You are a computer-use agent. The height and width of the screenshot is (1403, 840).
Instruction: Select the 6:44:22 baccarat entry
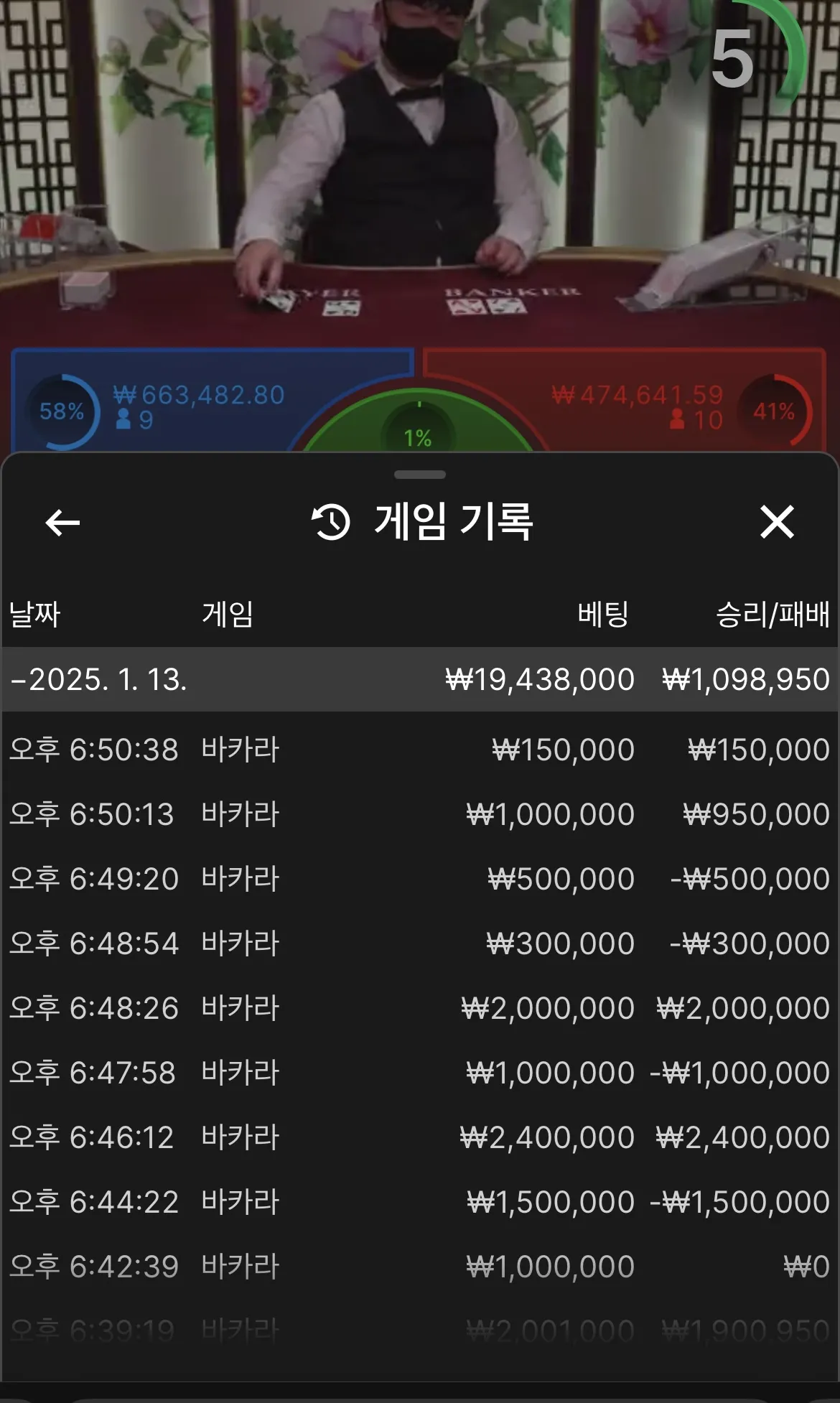click(419, 1202)
